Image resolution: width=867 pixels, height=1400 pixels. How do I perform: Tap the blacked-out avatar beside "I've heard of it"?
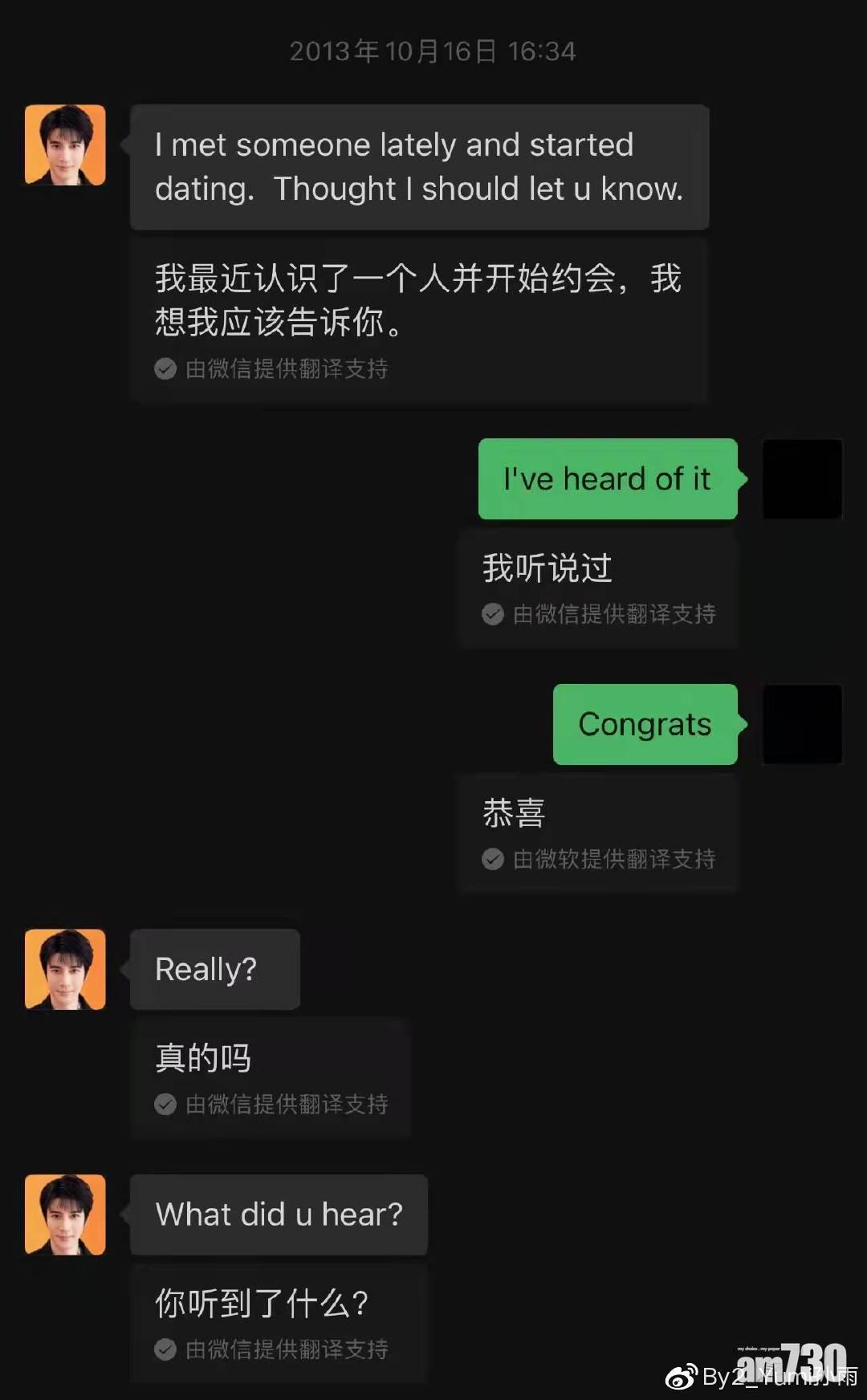tap(802, 478)
